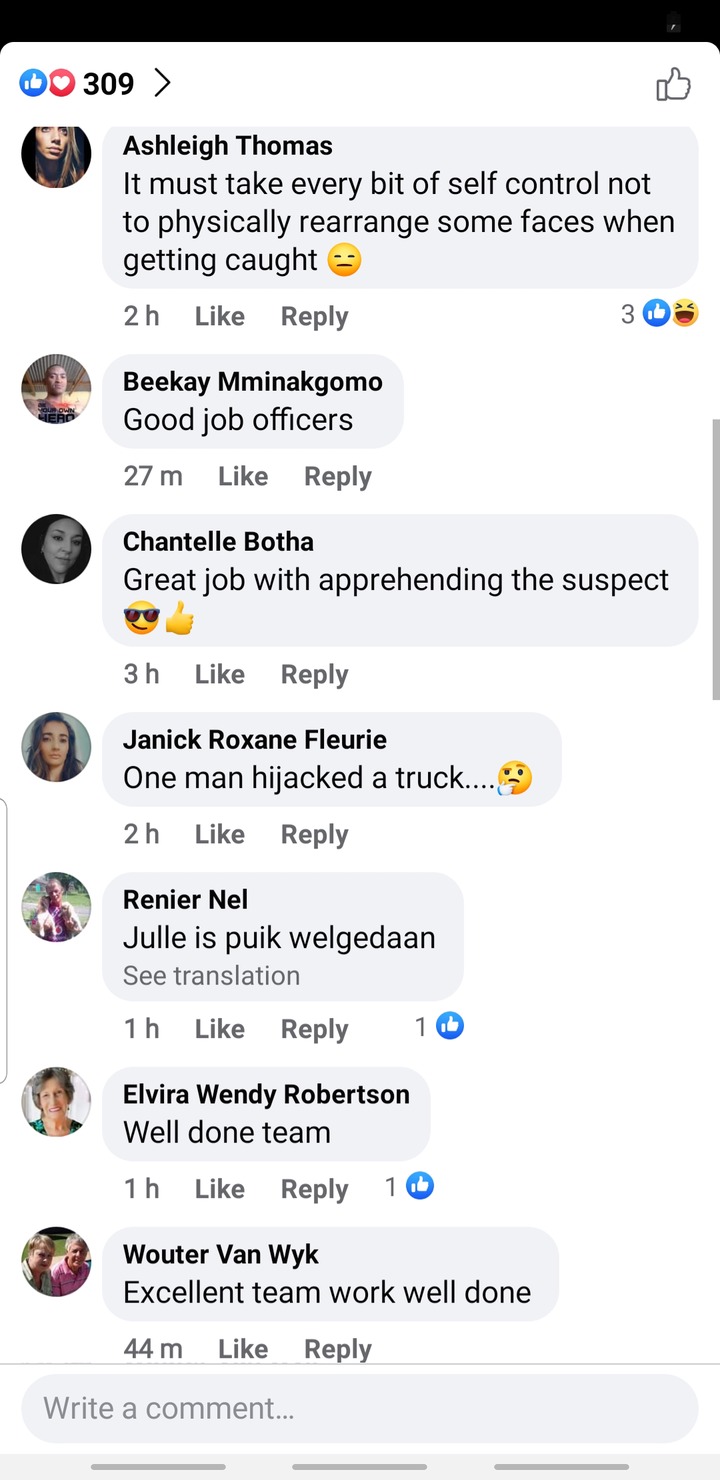Like Elvira Wendy Robertson's comment

point(219,1189)
